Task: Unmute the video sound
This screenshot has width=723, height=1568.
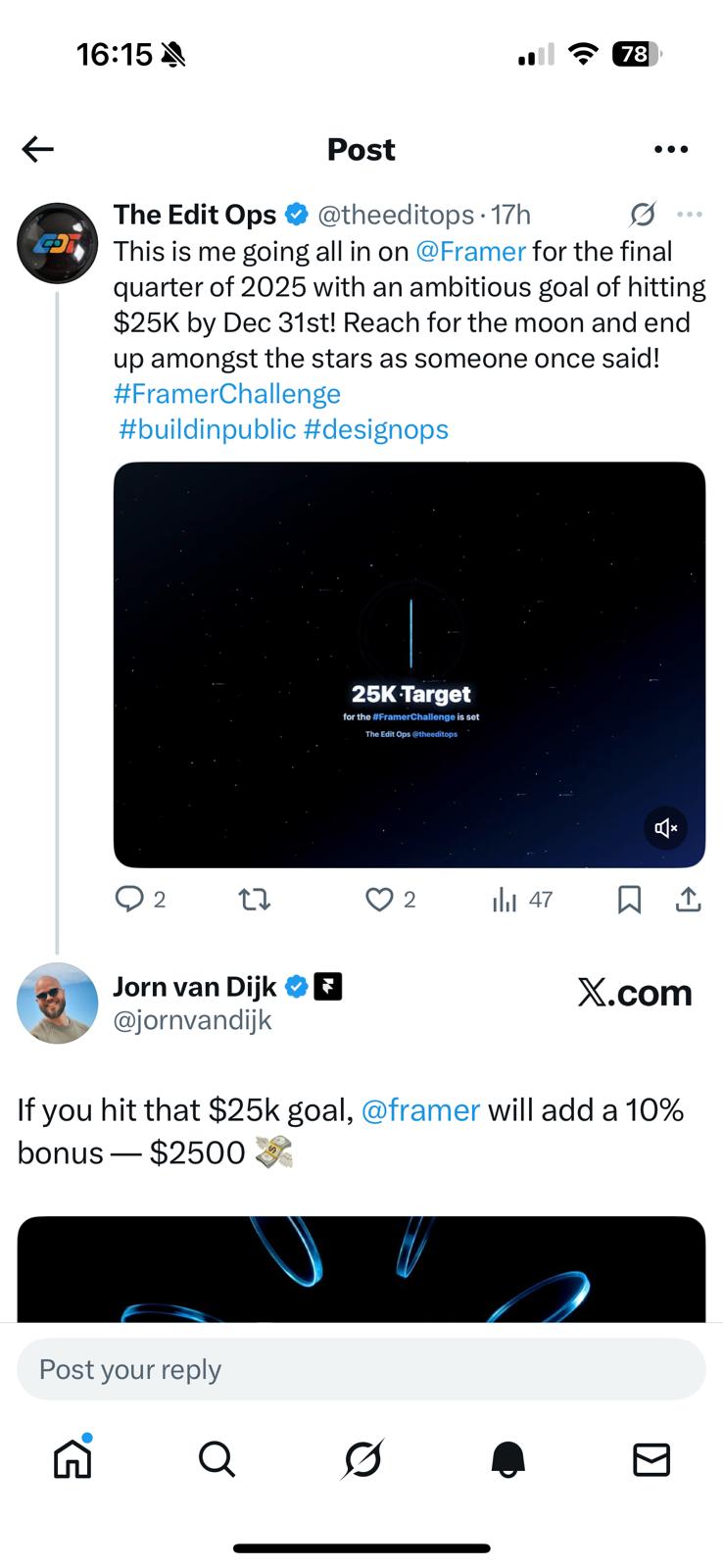Action: pos(666,828)
